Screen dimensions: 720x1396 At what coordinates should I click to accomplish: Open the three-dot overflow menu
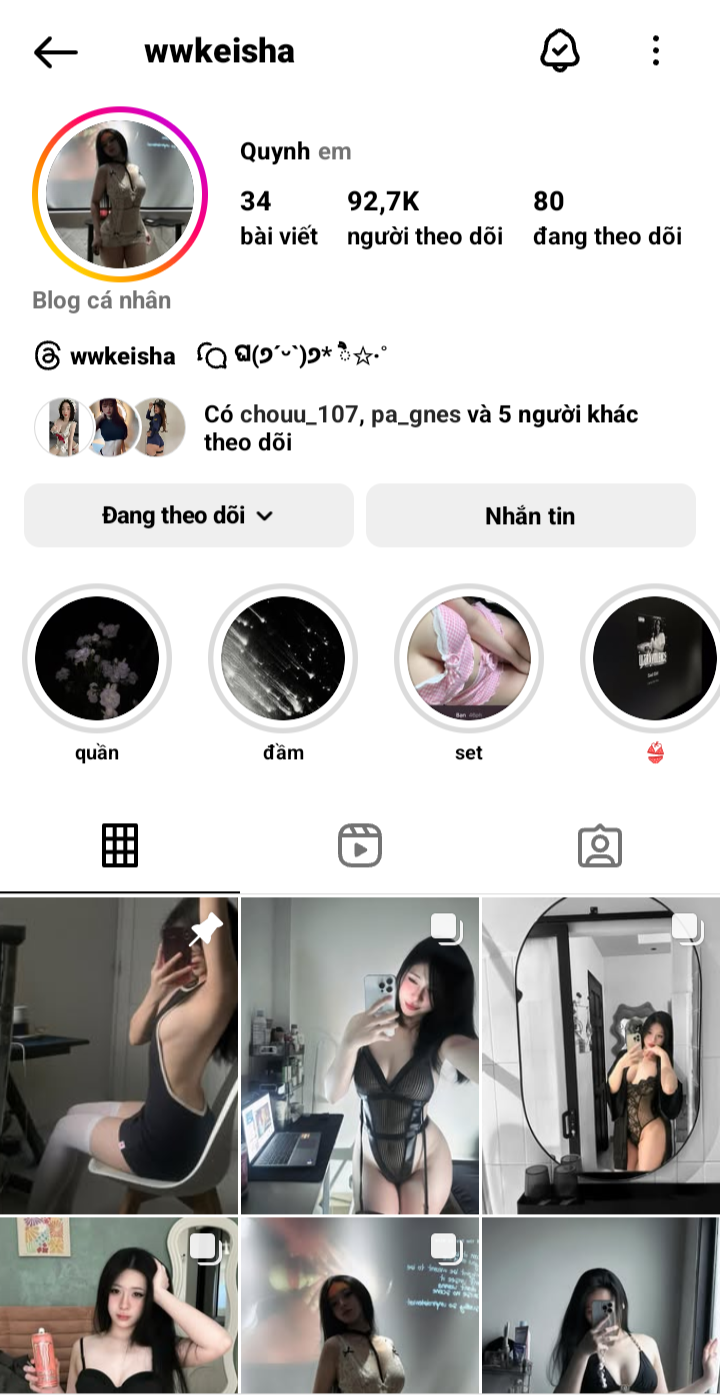tap(655, 50)
